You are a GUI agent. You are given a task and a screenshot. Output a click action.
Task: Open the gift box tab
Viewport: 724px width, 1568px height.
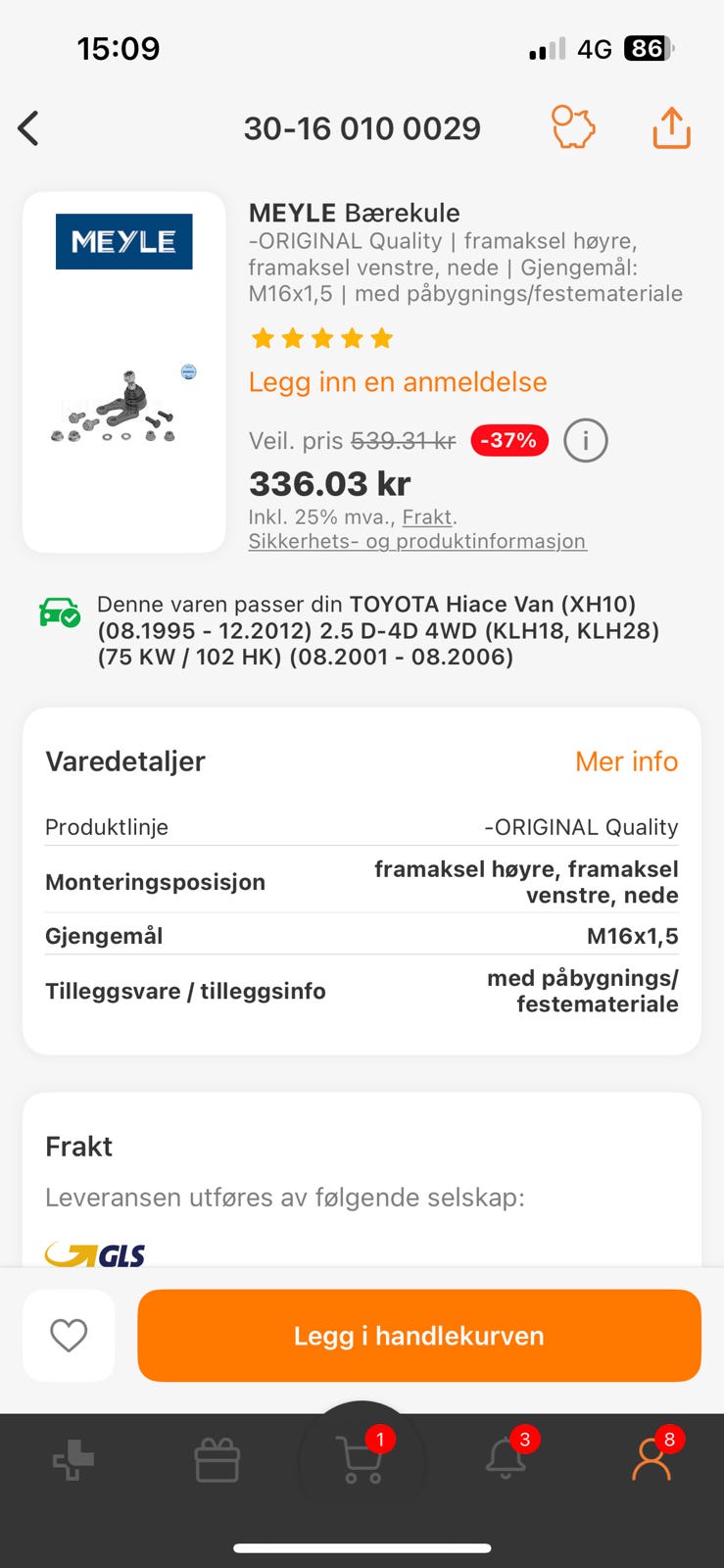click(x=217, y=1462)
